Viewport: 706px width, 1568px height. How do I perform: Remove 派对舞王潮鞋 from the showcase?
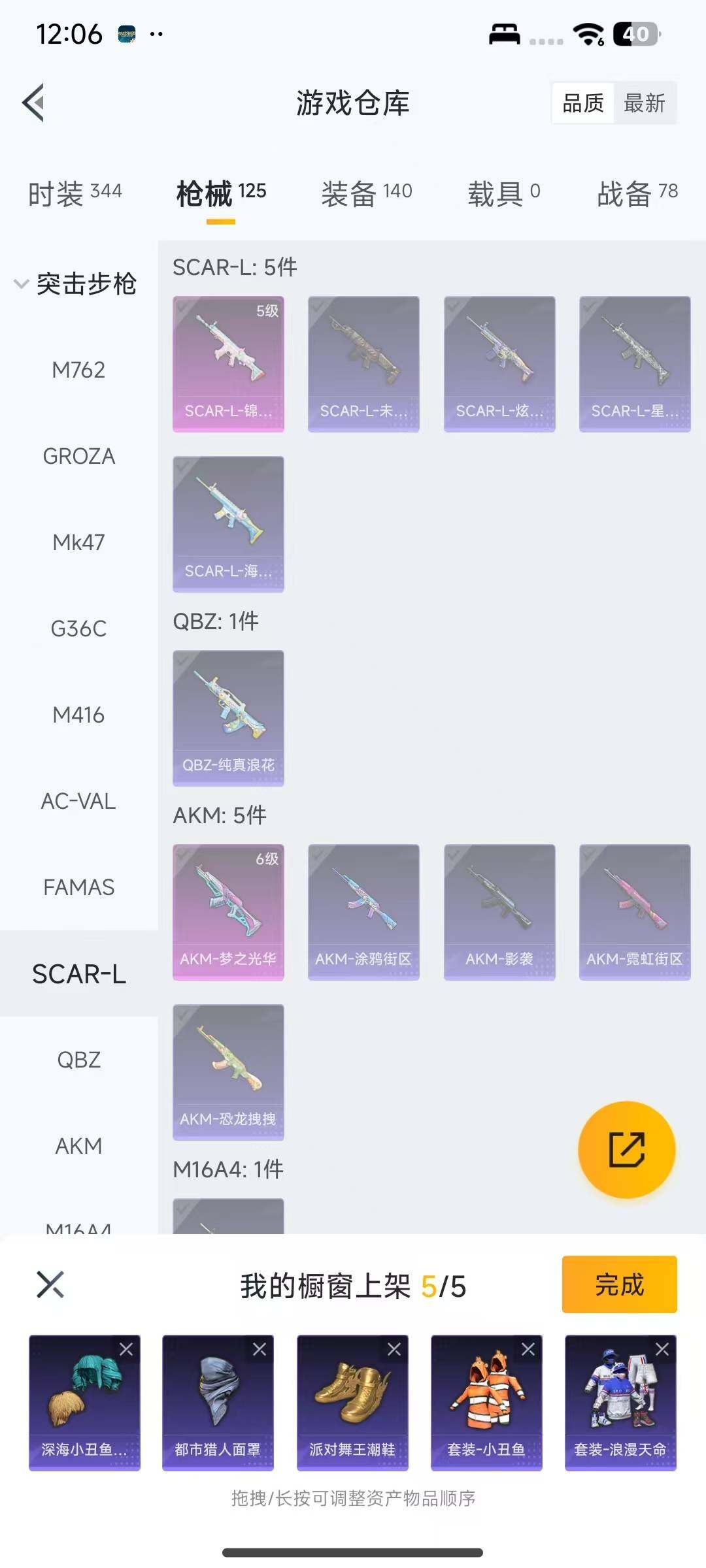(394, 1349)
